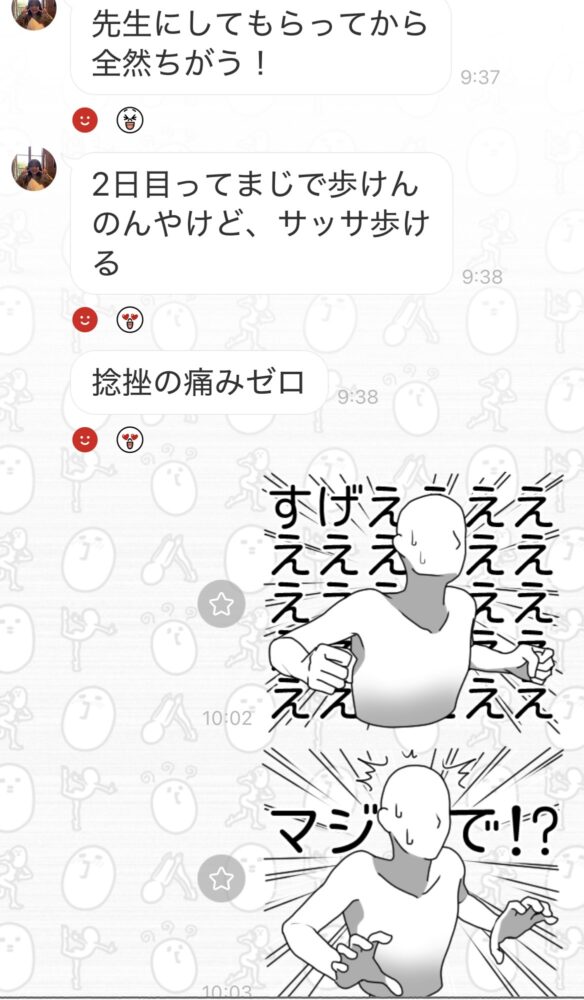
Task: Tap the red reaction smiley under サッサ歩ける message
Action: [x=85, y=320]
